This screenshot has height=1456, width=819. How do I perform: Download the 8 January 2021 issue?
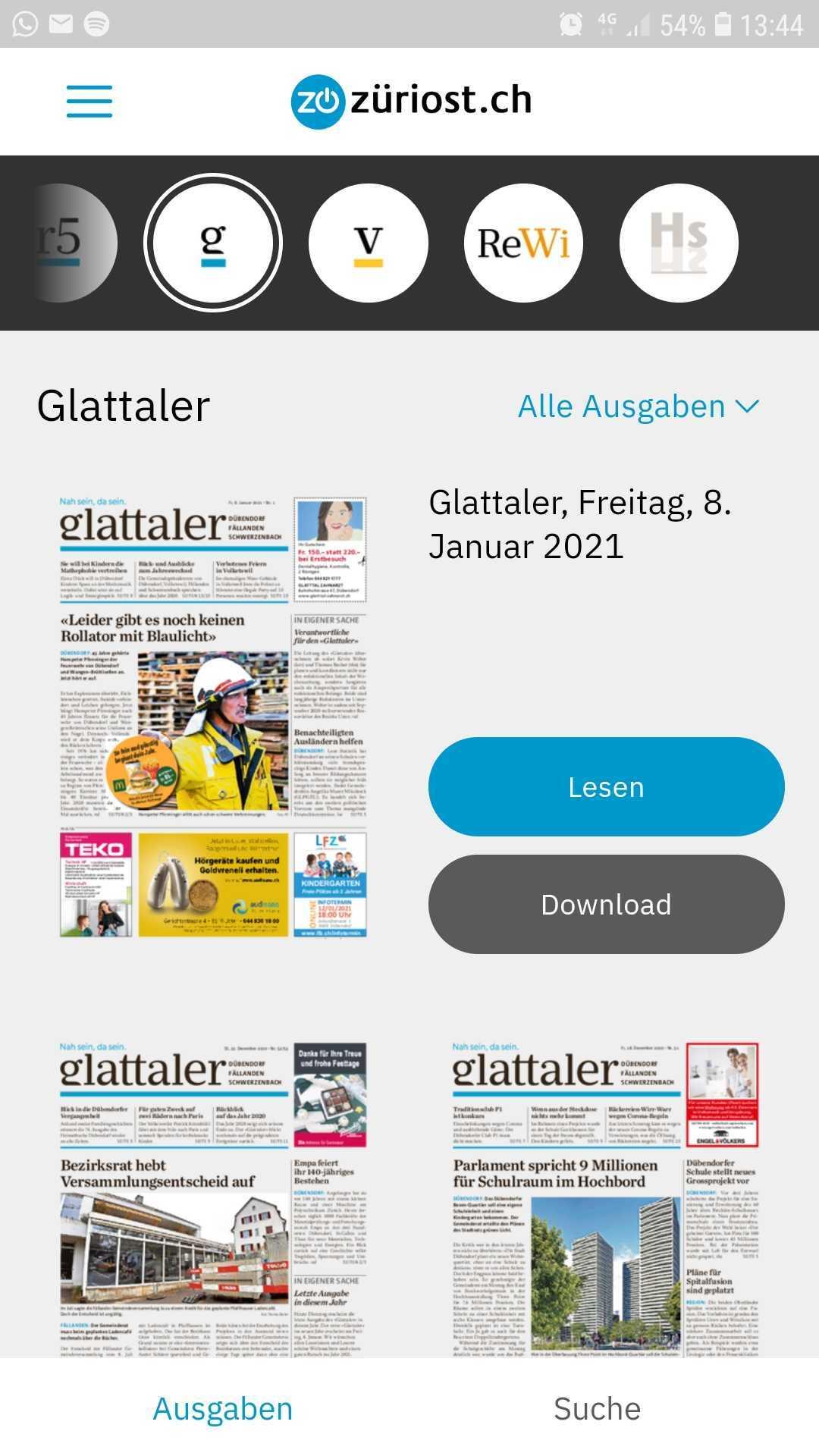tap(606, 904)
